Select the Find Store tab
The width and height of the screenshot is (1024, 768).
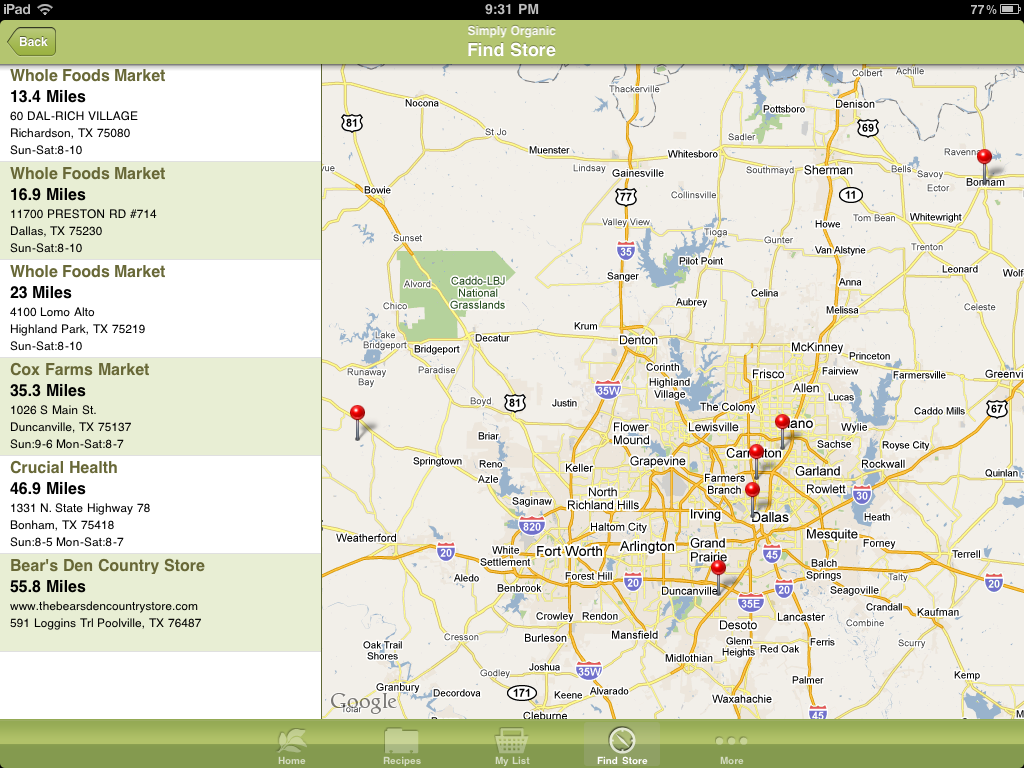tap(622, 746)
